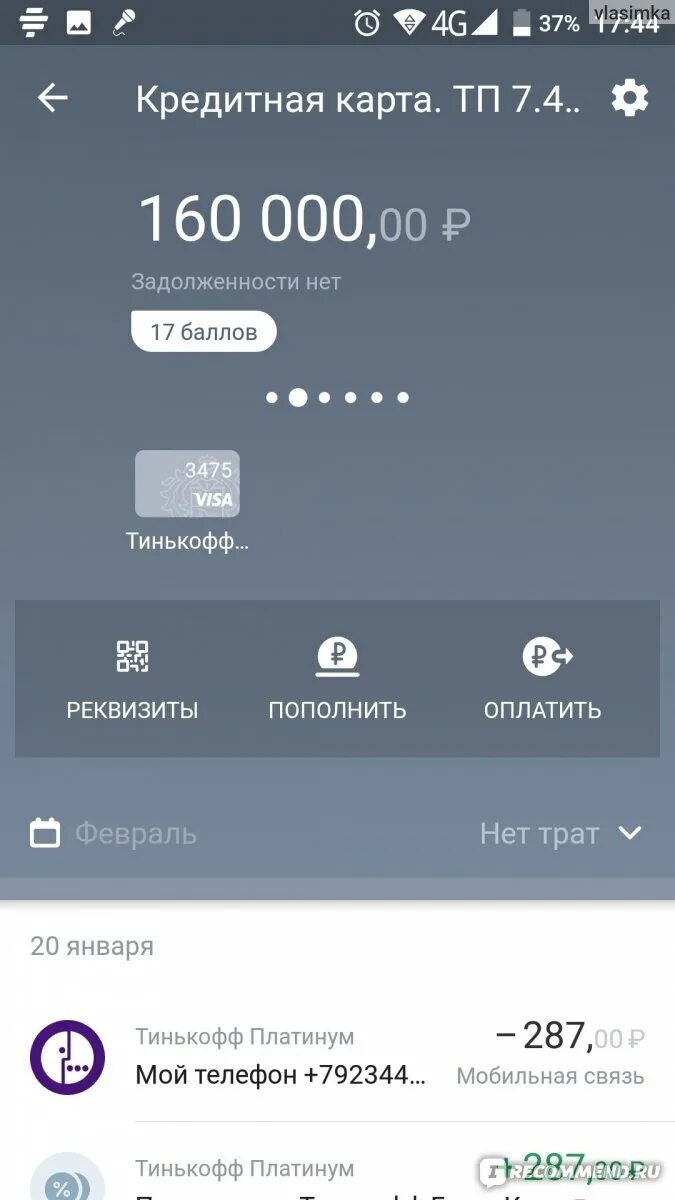Image resolution: width=675 pixels, height=1200 pixels.
Task: Expand the Нет трат spending summary
Action: point(561,833)
